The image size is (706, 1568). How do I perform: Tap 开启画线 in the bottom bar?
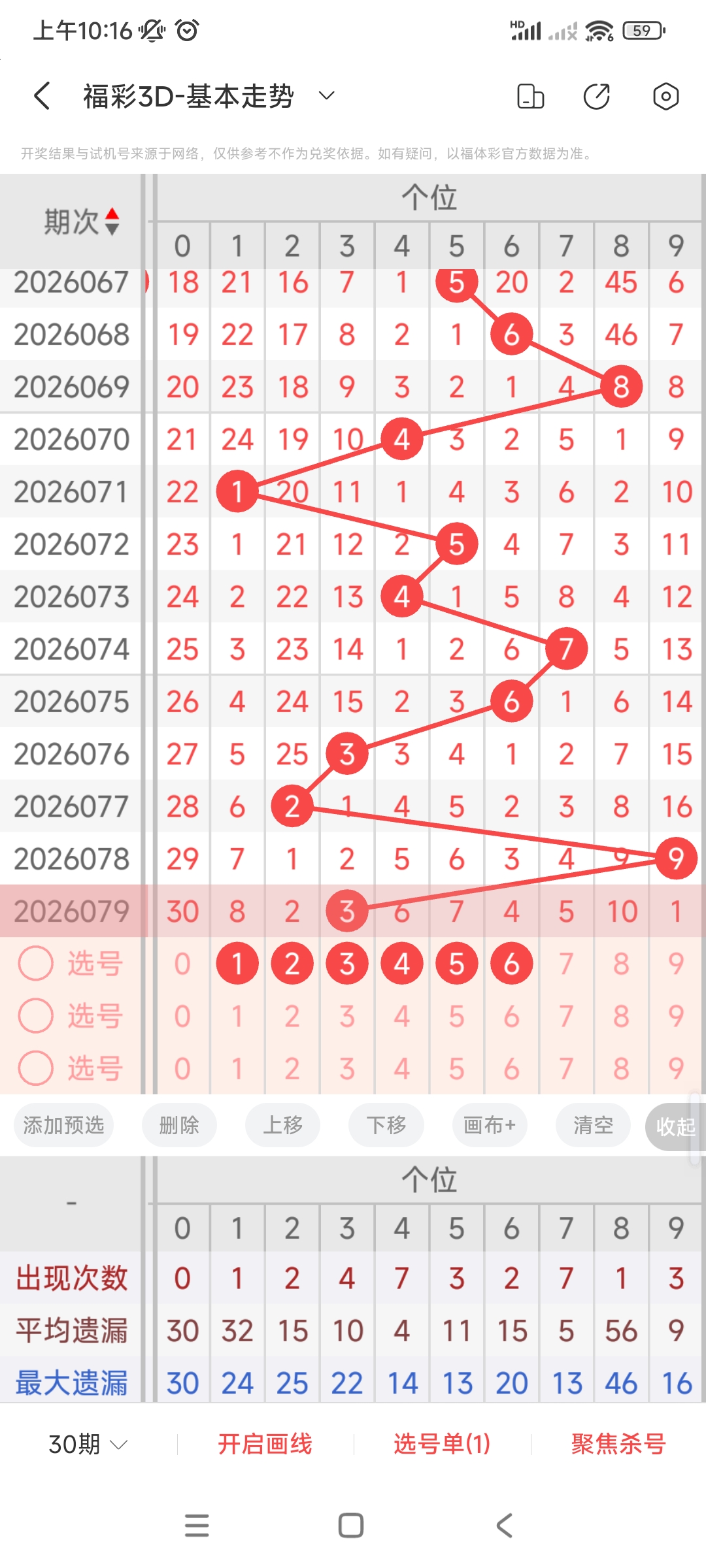(265, 1445)
